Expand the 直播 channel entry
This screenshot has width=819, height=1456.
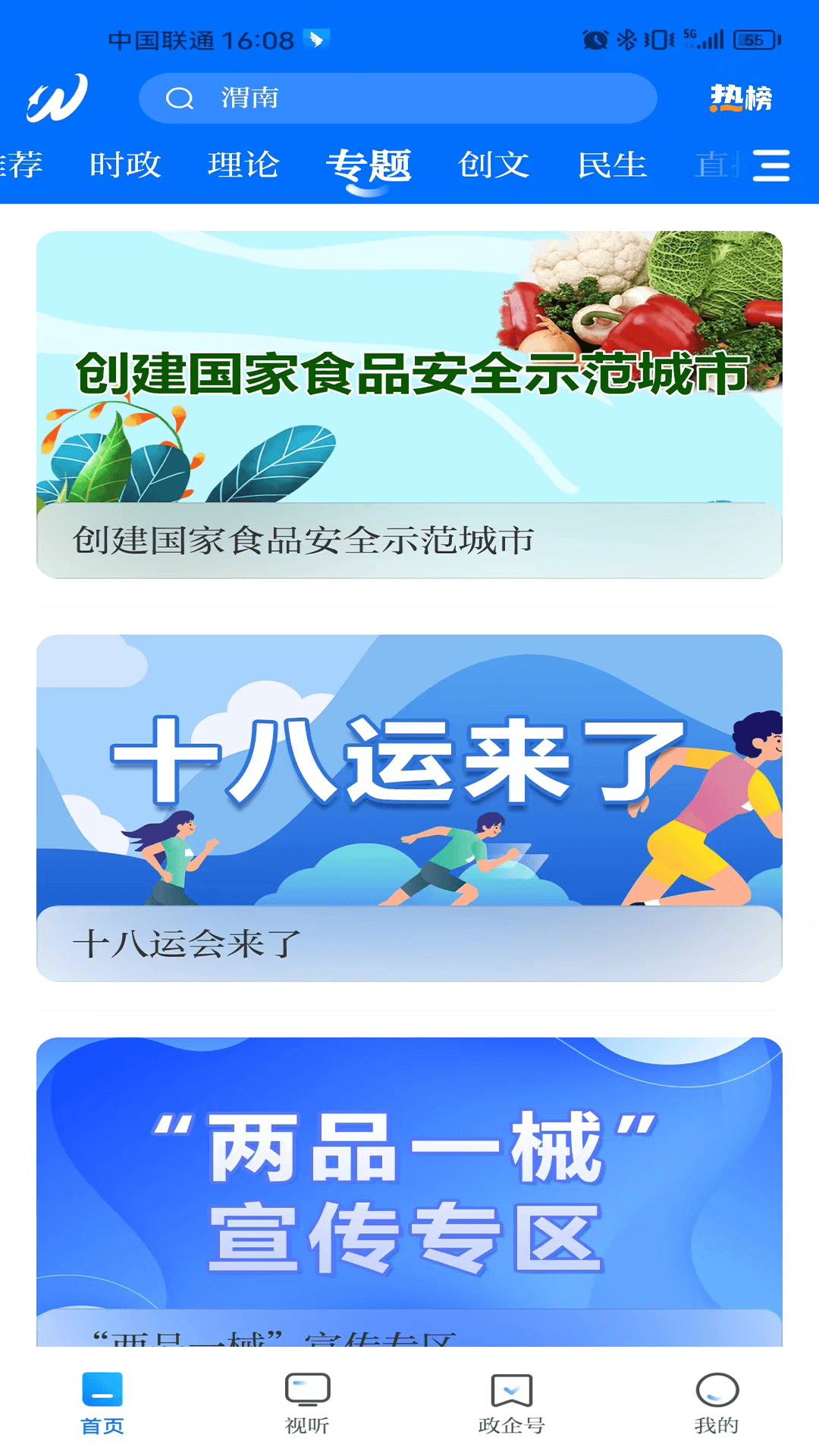click(x=711, y=165)
